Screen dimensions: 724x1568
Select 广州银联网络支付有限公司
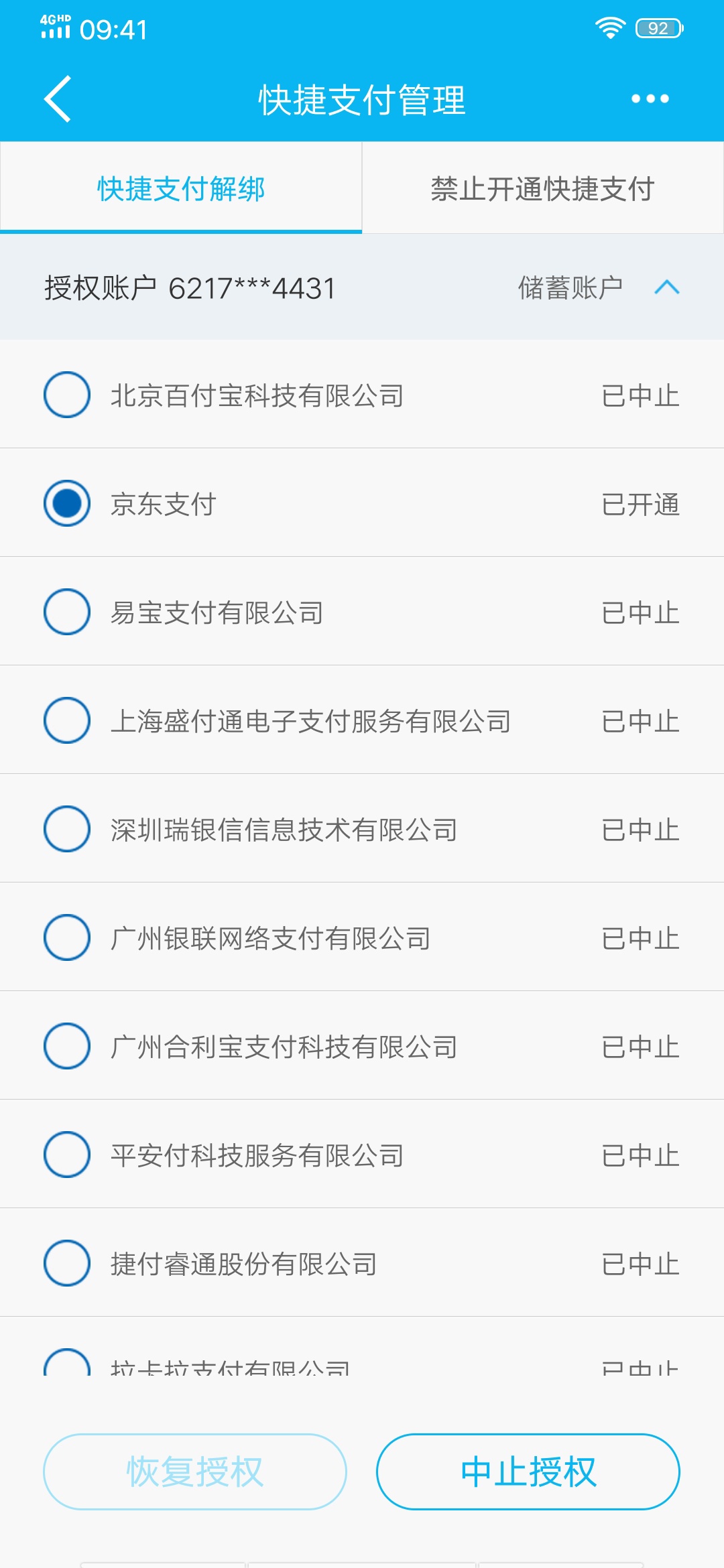67,937
